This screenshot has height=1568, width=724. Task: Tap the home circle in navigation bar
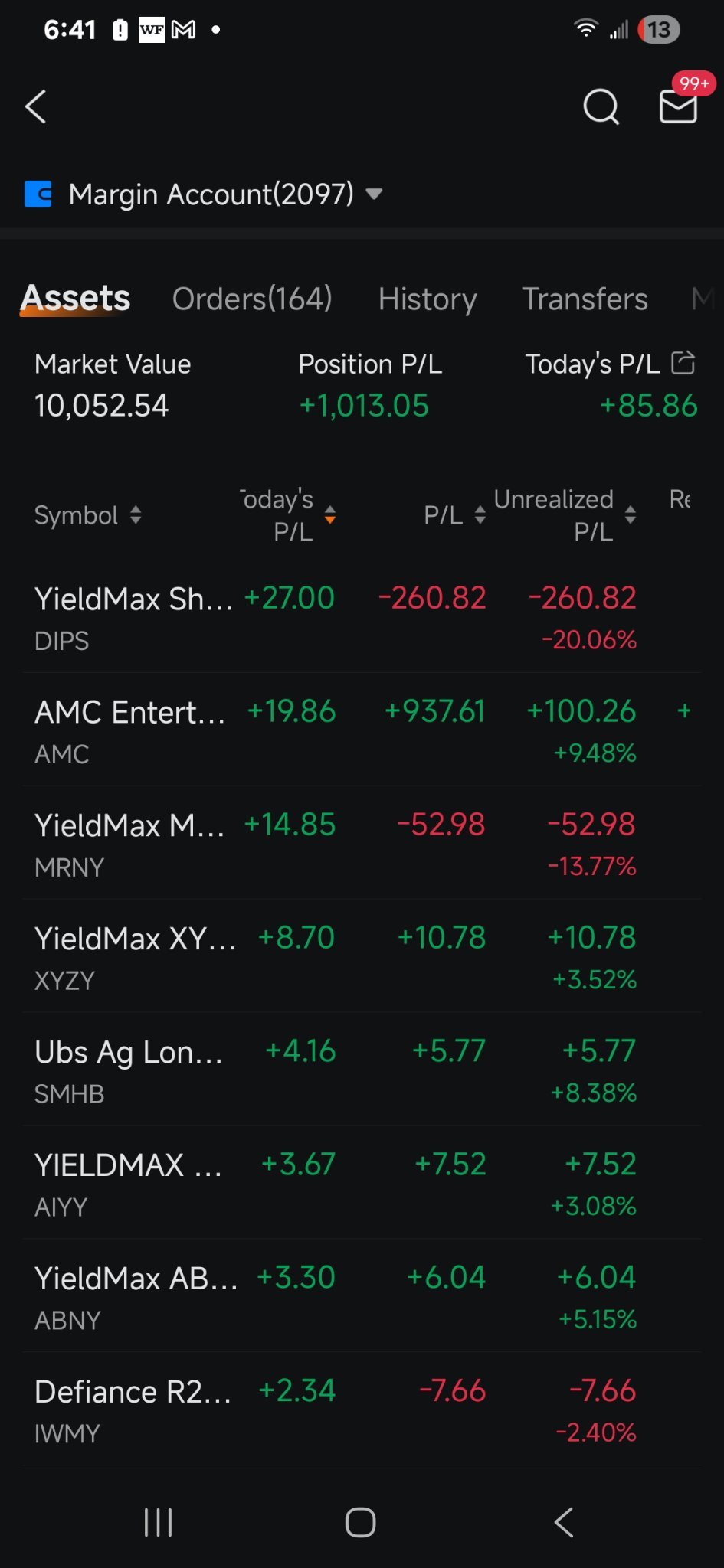360,1522
